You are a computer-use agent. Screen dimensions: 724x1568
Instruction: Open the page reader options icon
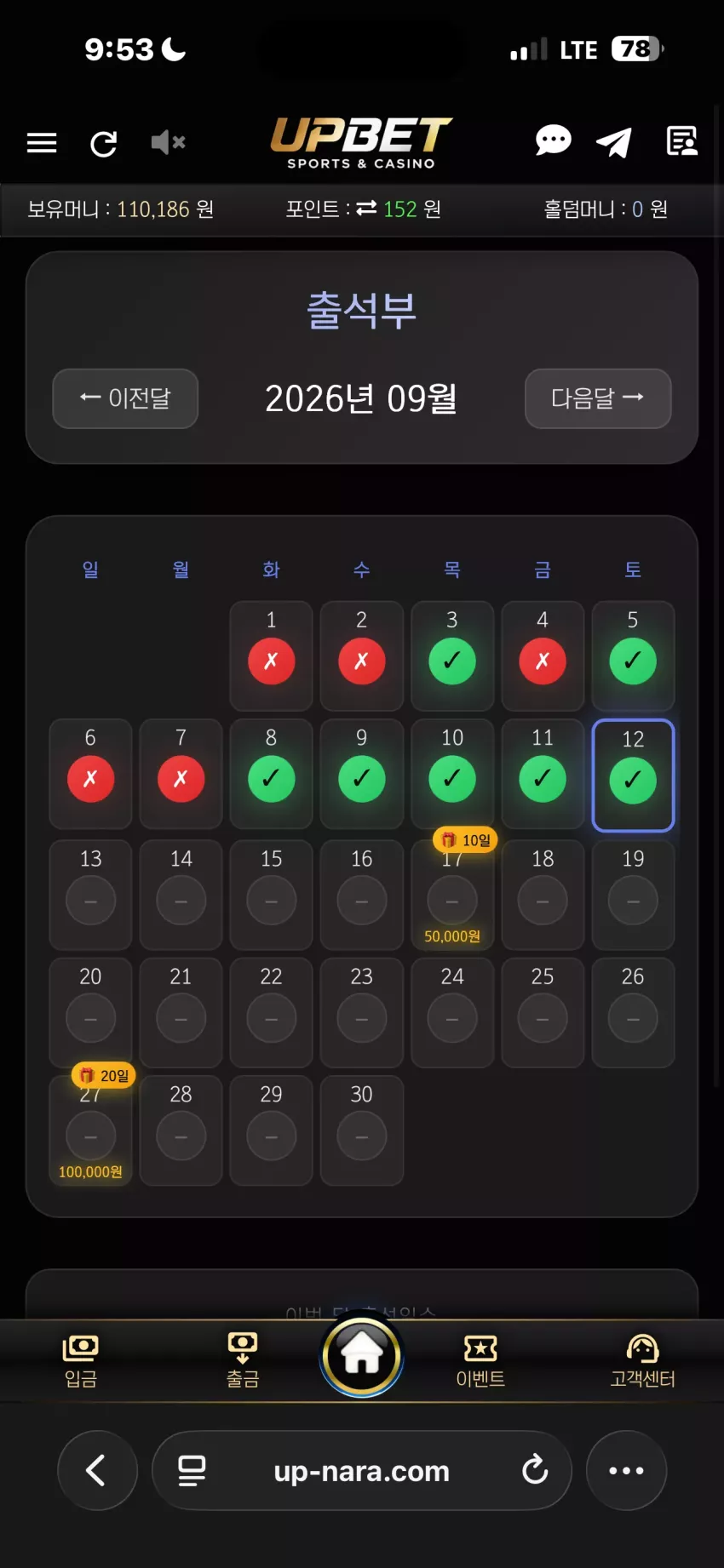pos(192,1470)
